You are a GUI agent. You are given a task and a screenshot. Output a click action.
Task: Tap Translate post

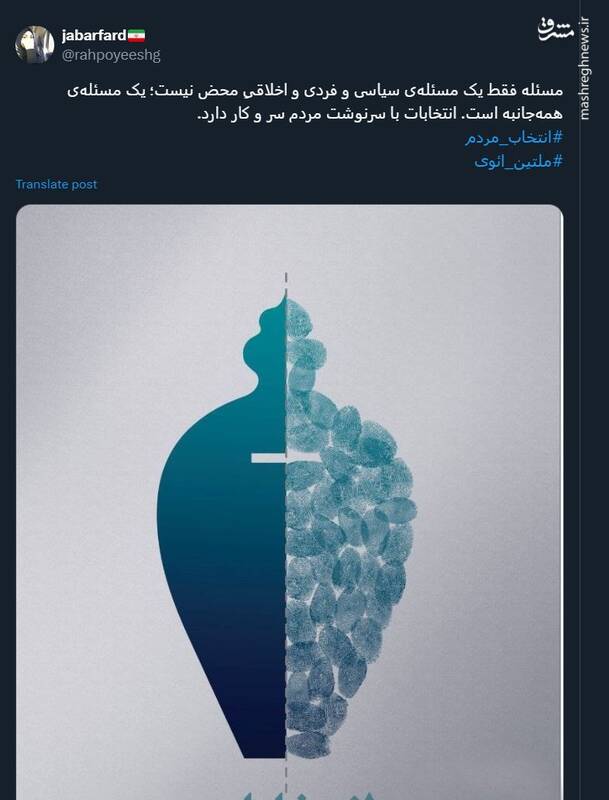(56, 185)
